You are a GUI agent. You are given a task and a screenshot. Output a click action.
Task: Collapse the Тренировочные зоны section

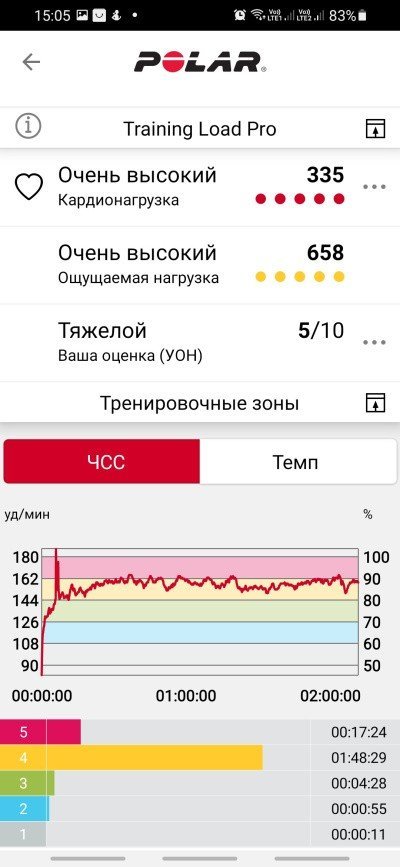pyautogui.click(x=375, y=403)
